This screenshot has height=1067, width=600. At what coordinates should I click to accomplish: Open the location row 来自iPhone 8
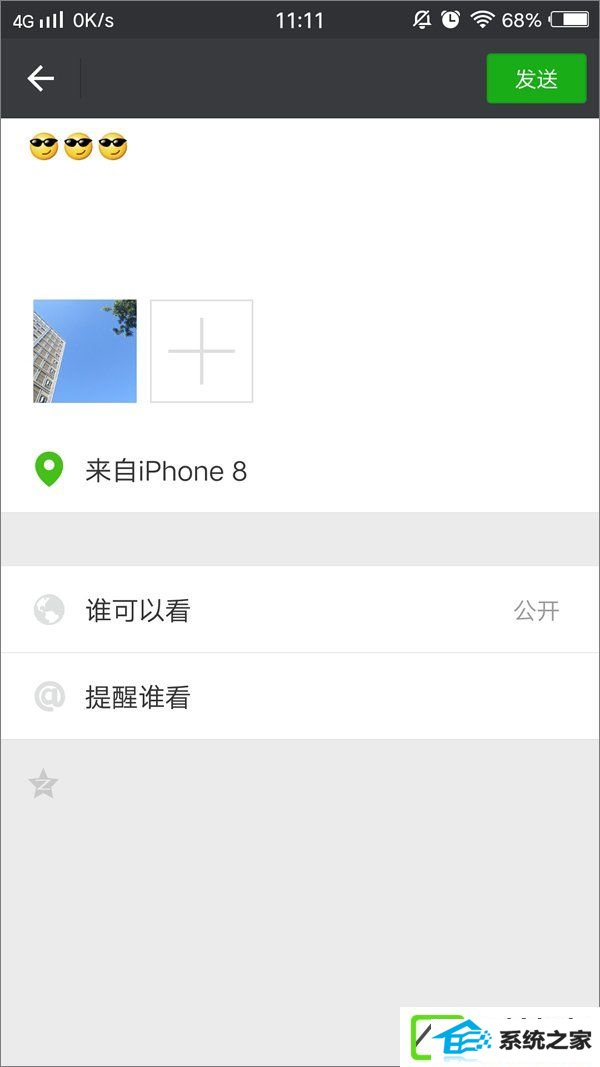(x=299, y=471)
